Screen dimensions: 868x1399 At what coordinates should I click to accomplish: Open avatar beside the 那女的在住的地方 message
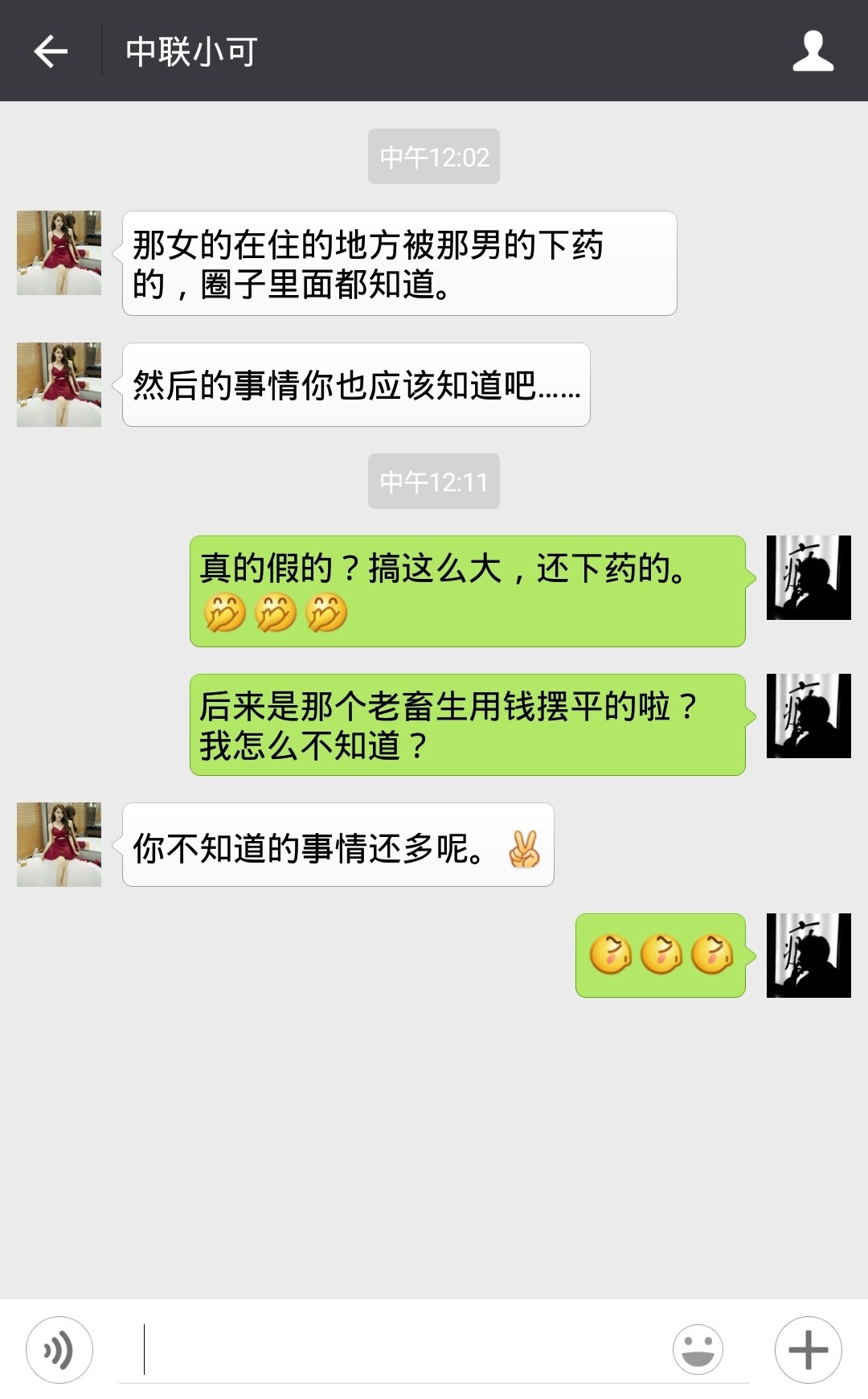pos(59,253)
